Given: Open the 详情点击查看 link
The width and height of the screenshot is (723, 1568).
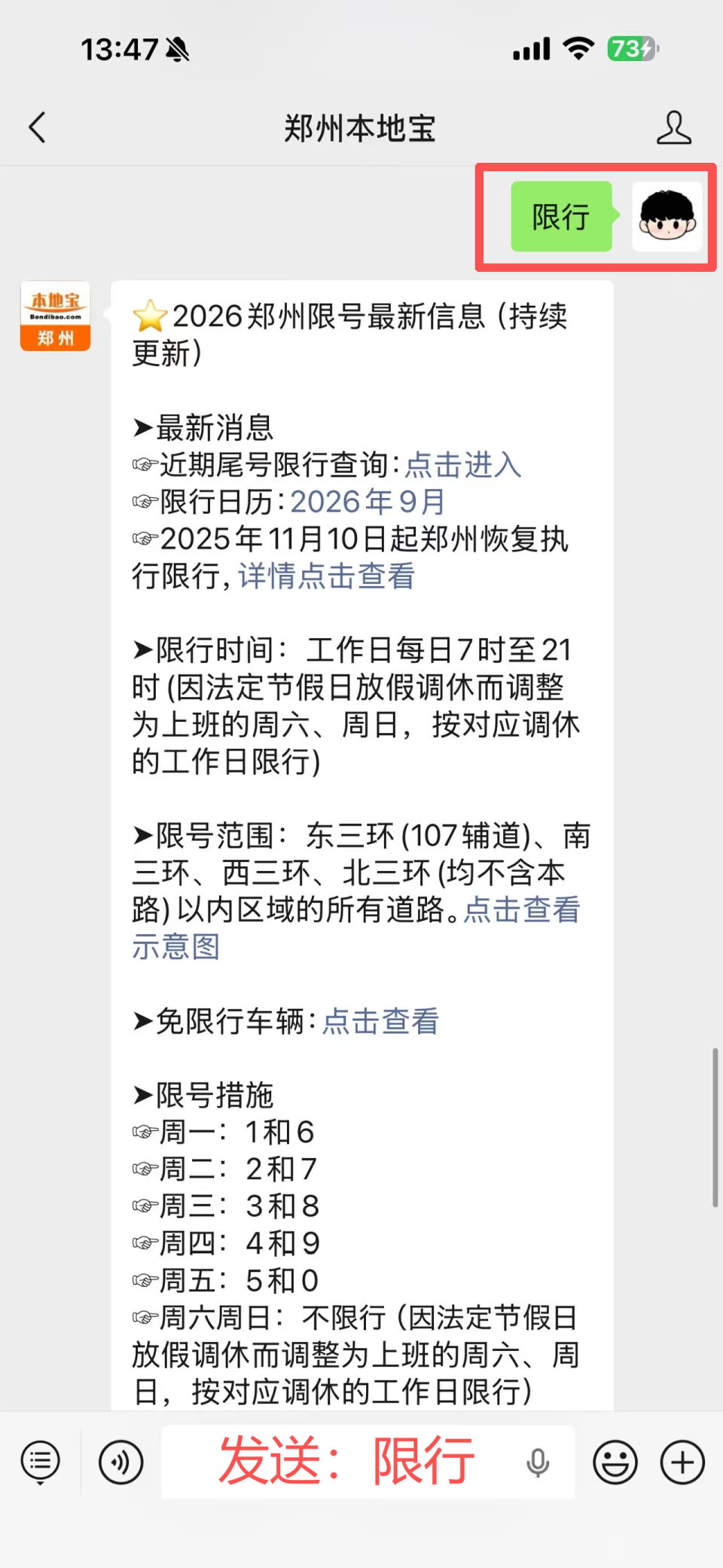Looking at the screenshot, I should pos(326,576).
